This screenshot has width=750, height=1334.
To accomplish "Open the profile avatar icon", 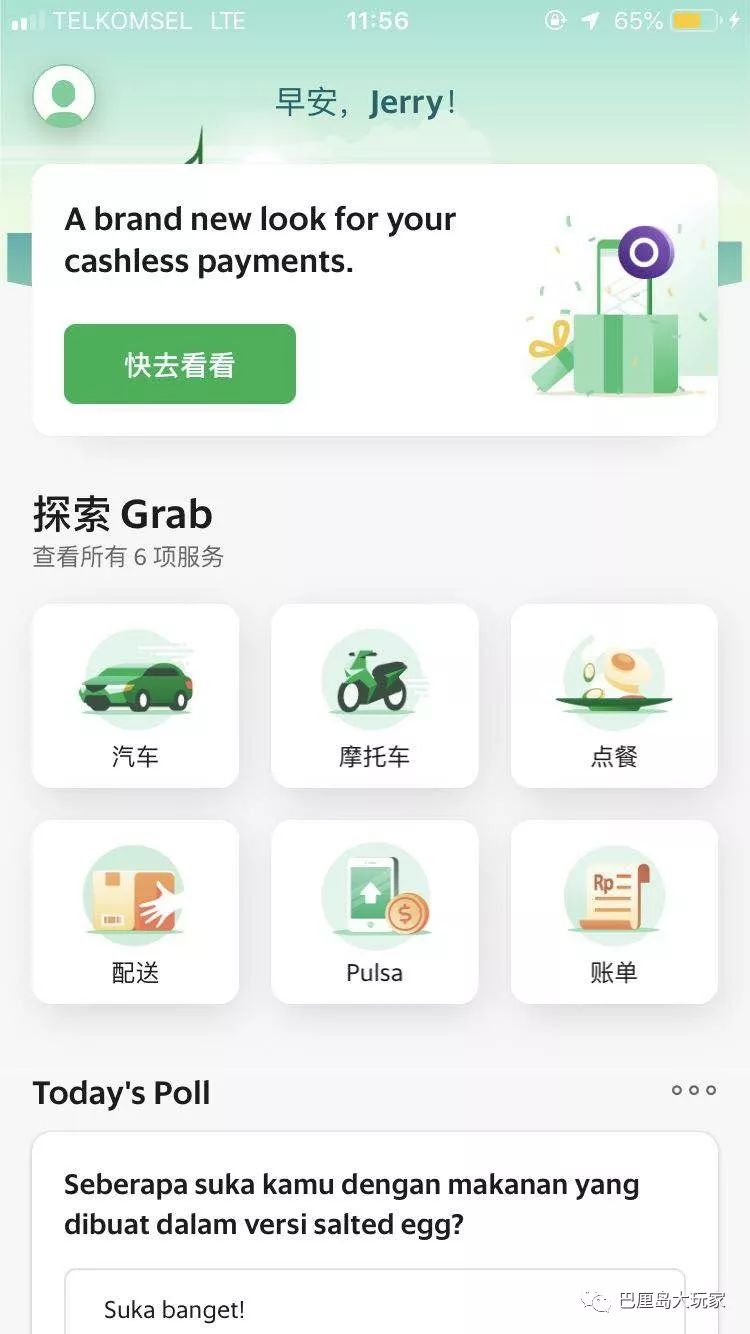I will coord(64,97).
